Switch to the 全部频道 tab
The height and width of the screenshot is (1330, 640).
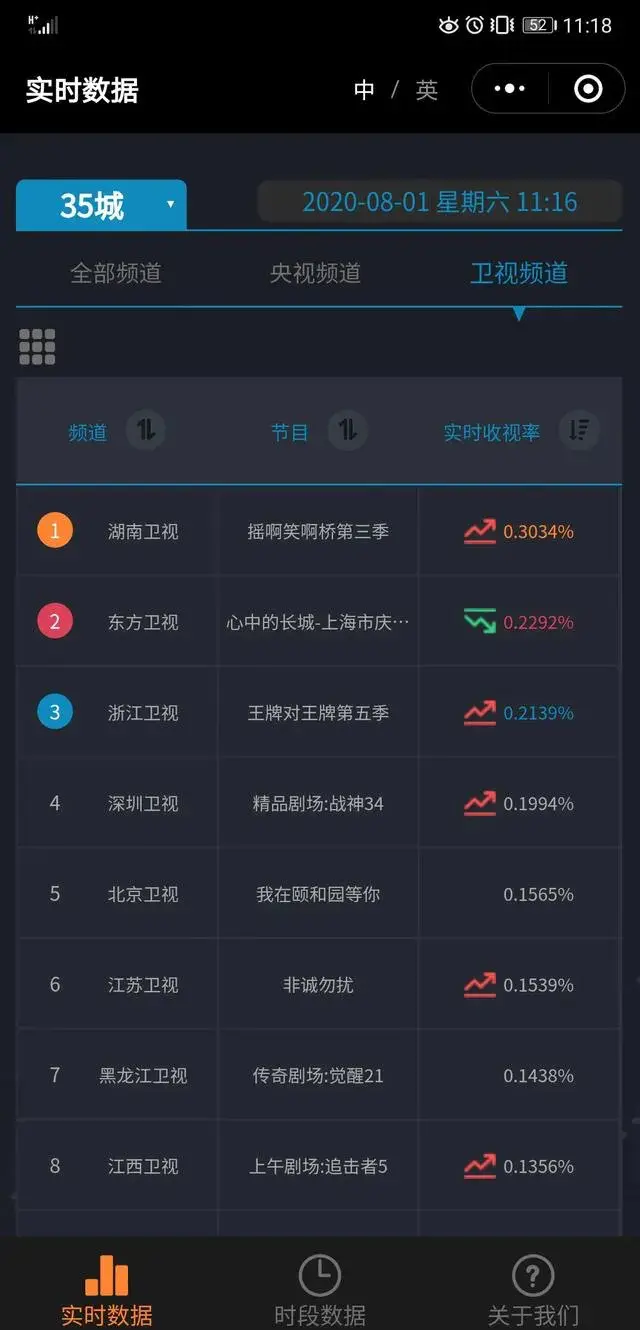[x=116, y=273]
